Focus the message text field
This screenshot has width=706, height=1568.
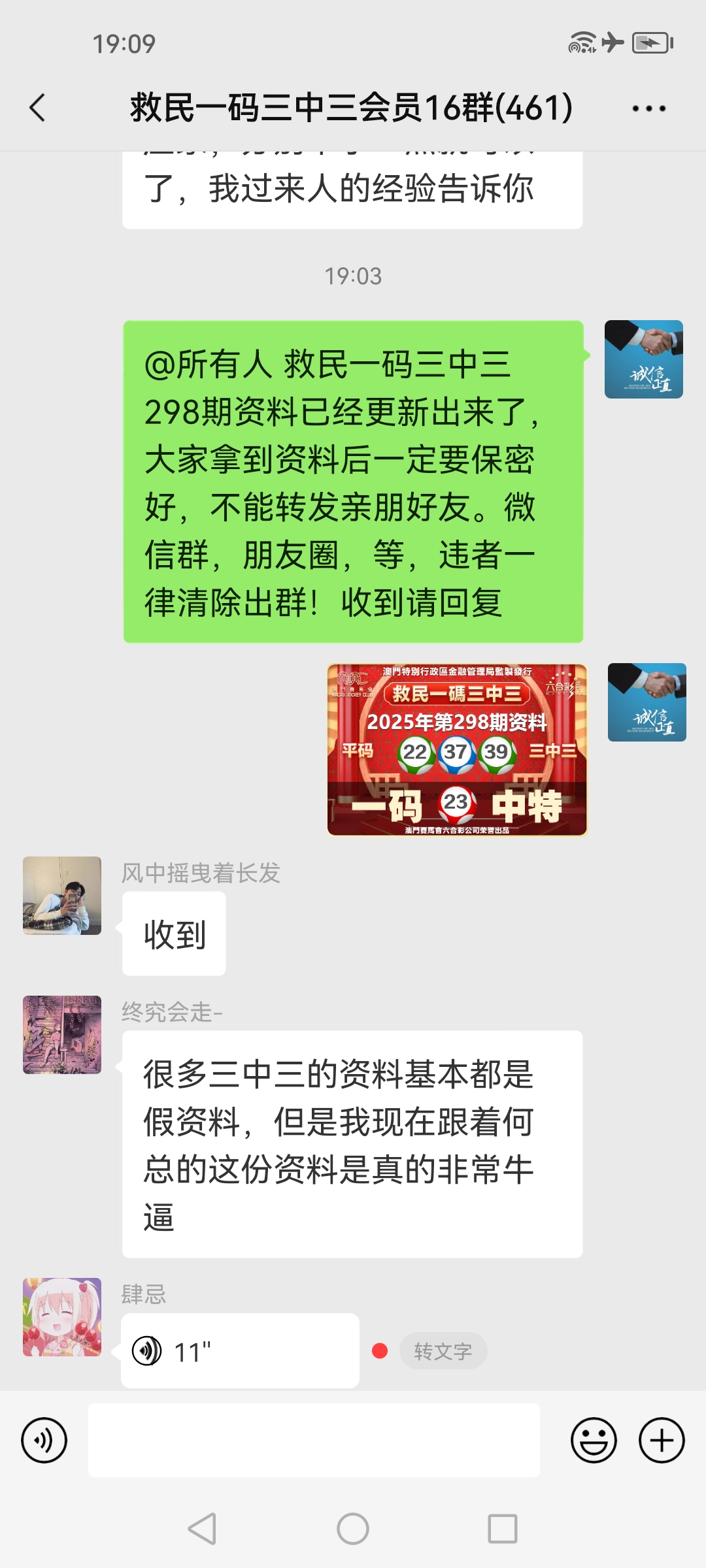click(314, 1440)
